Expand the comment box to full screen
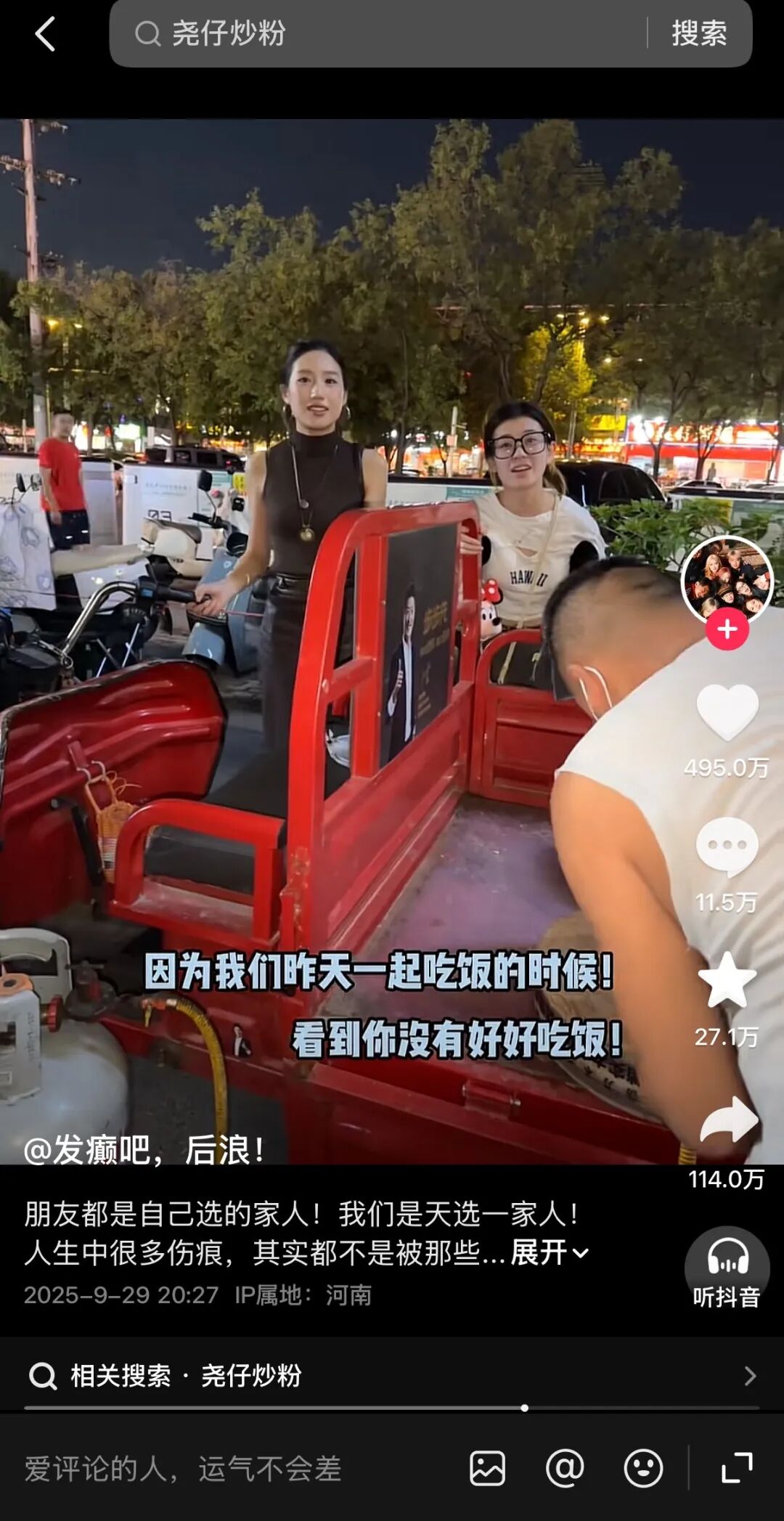This screenshot has height=1521, width=784. pyautogui.click(x=737, y=1469)
